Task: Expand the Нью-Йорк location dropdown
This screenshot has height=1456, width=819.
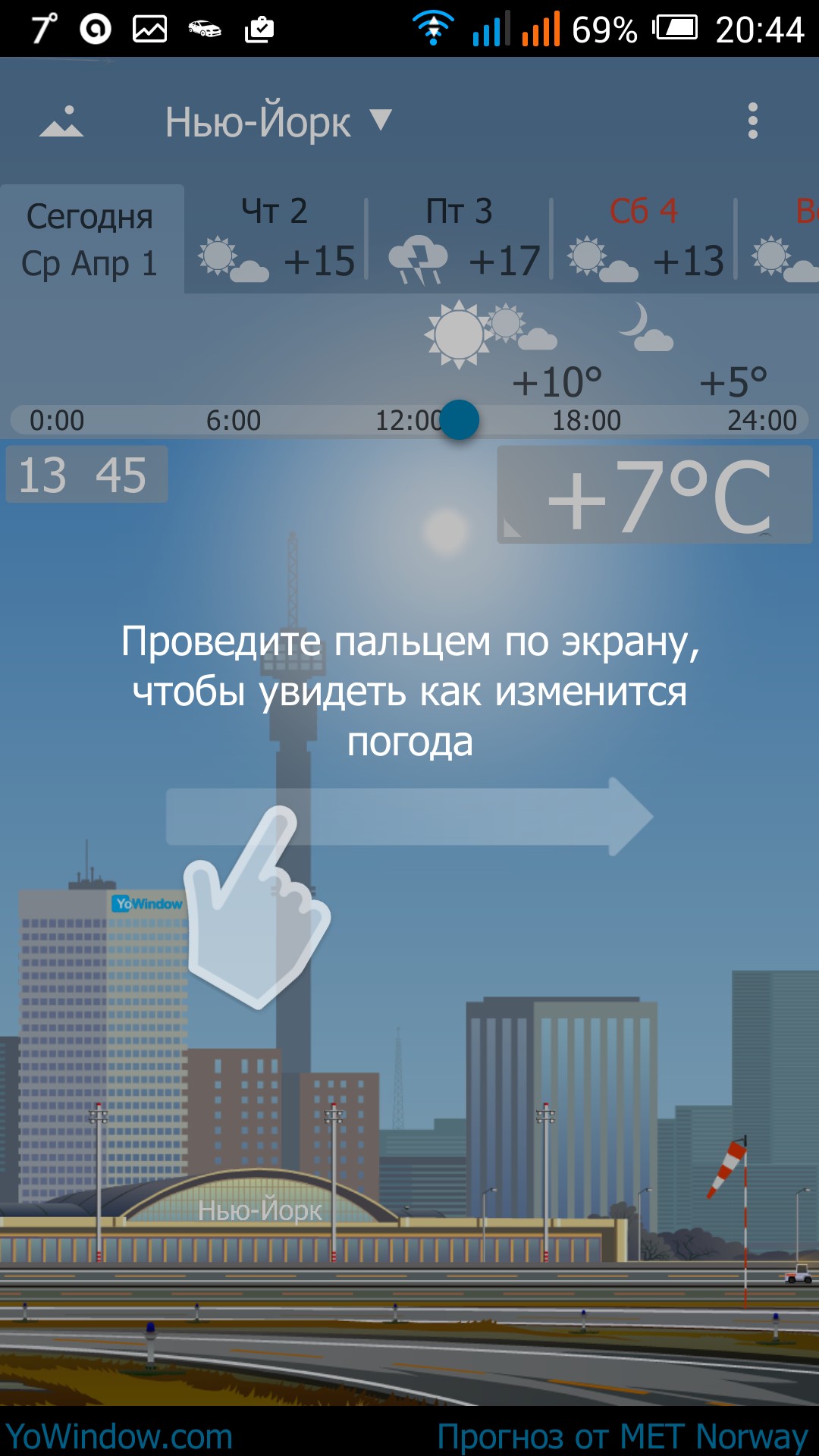Action: coord(278,121)
